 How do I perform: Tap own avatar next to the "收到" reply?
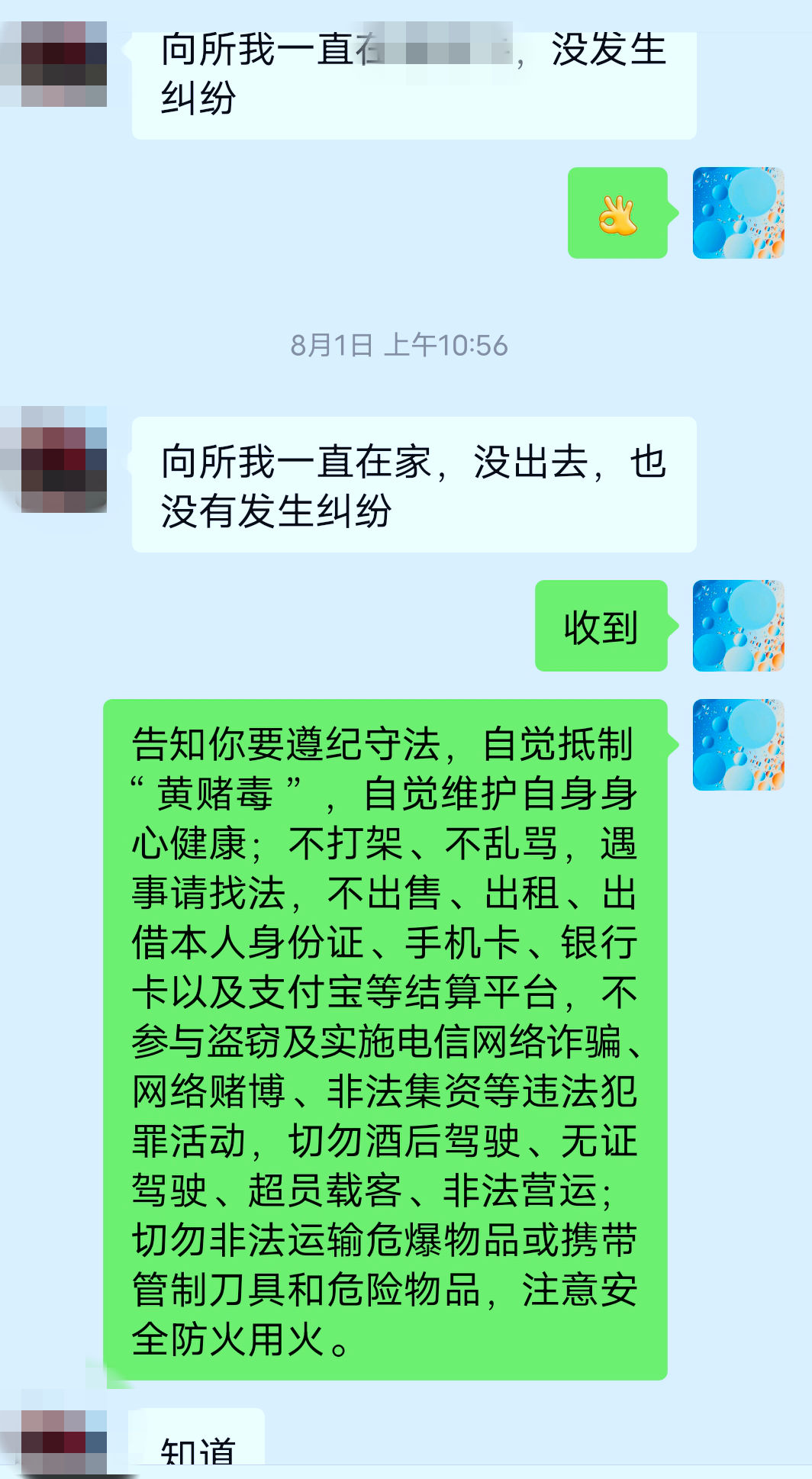738,626
